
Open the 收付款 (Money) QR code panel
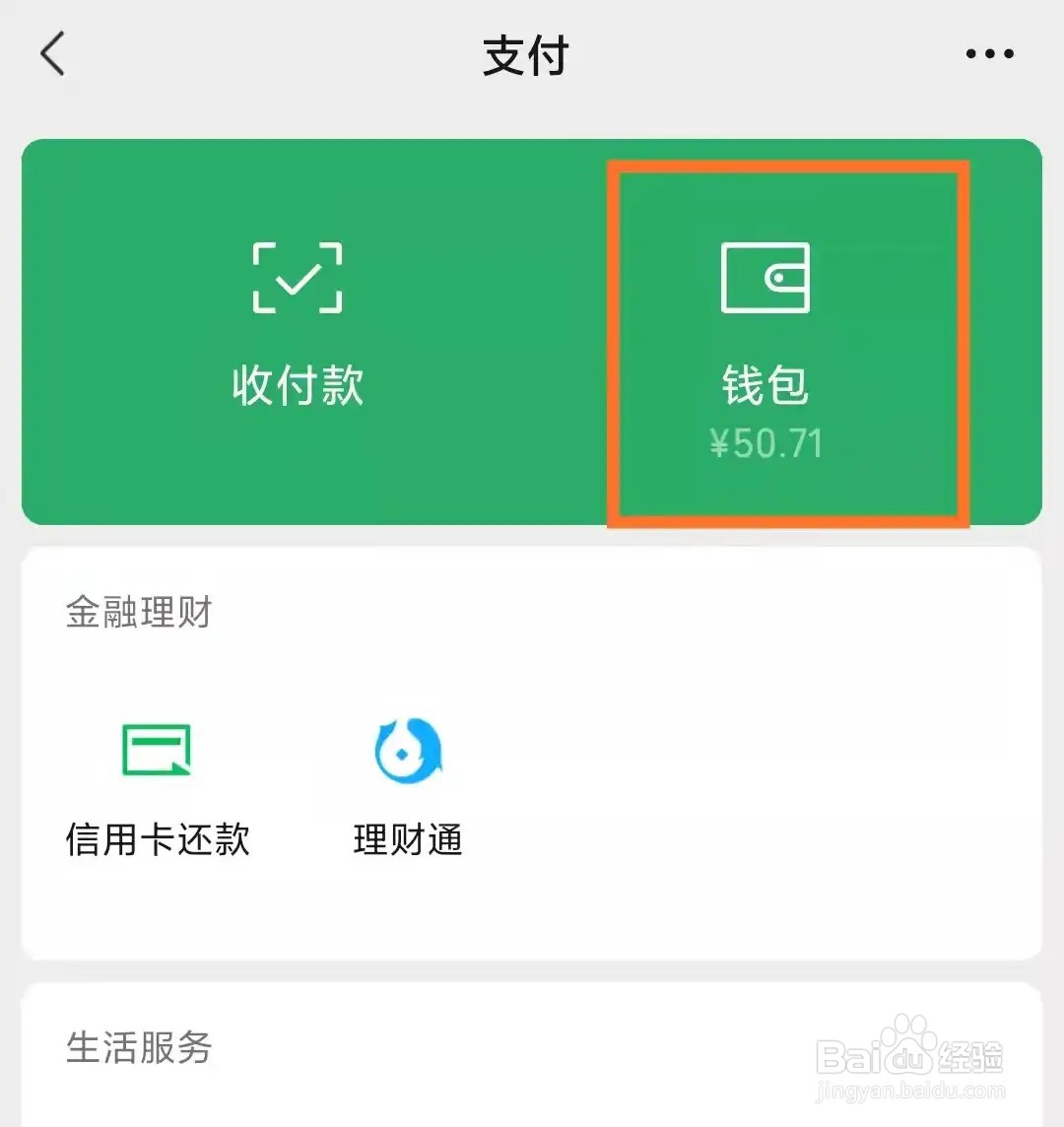point(298,325)
